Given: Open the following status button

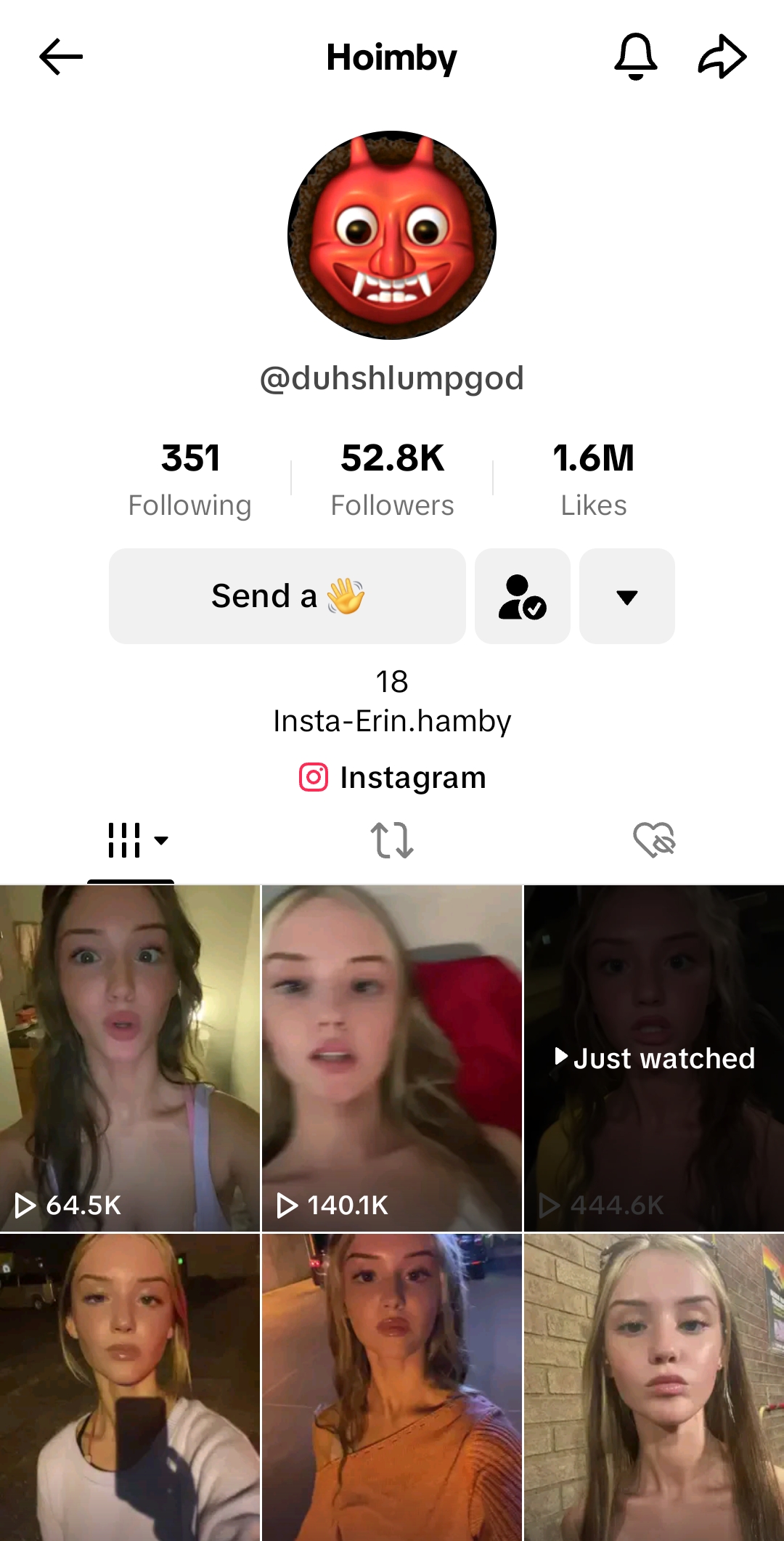Looking at the screenshot, I should pyautogui.click(x=523, y=596).
